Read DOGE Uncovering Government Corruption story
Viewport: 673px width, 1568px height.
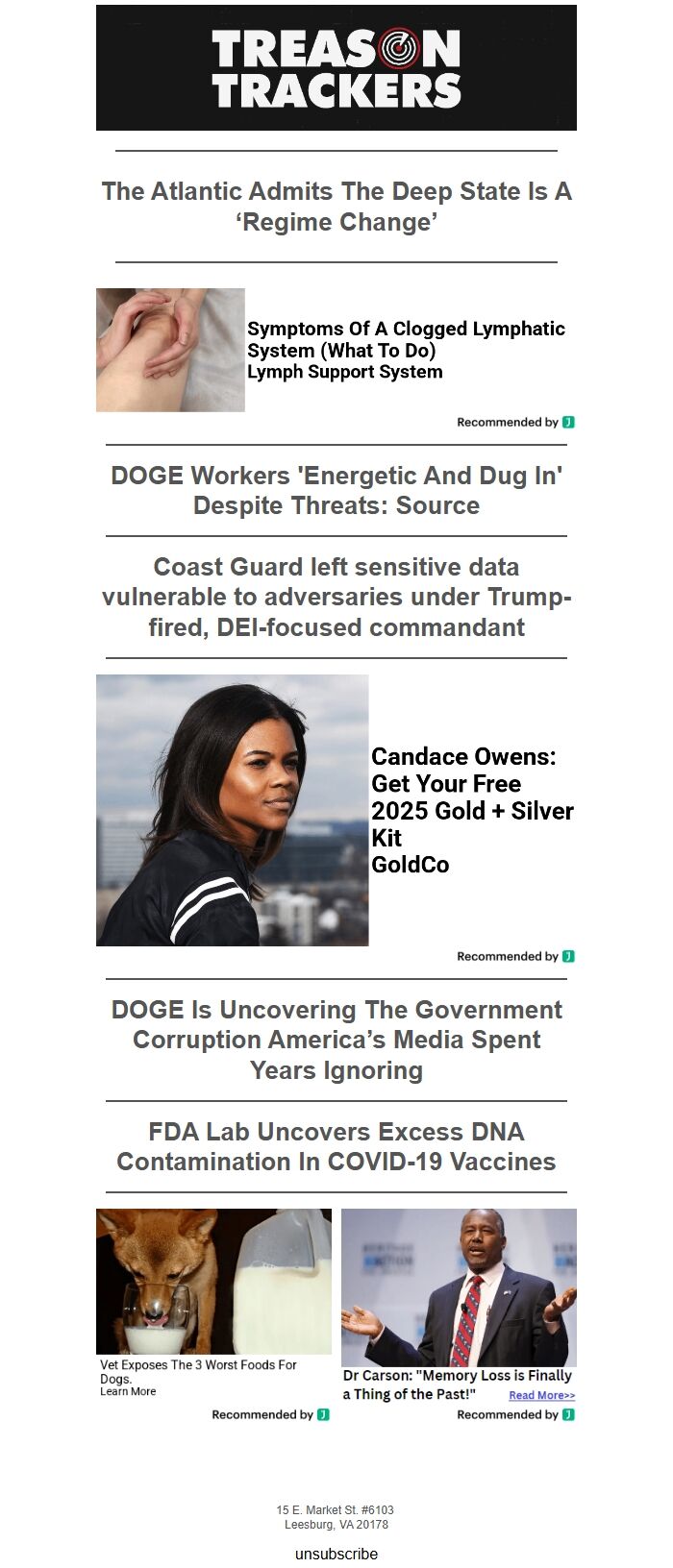pyautogui.click(x=336, y=1040)
